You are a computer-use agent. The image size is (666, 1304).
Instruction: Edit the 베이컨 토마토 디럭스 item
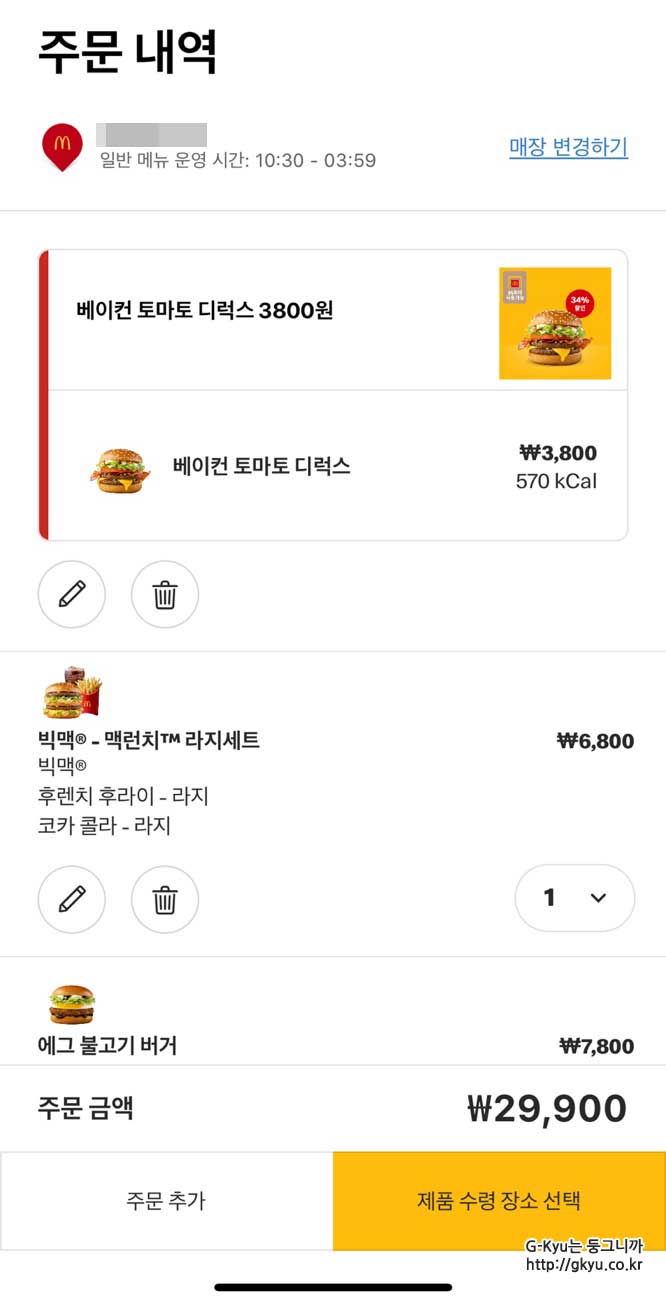(71, 595)
